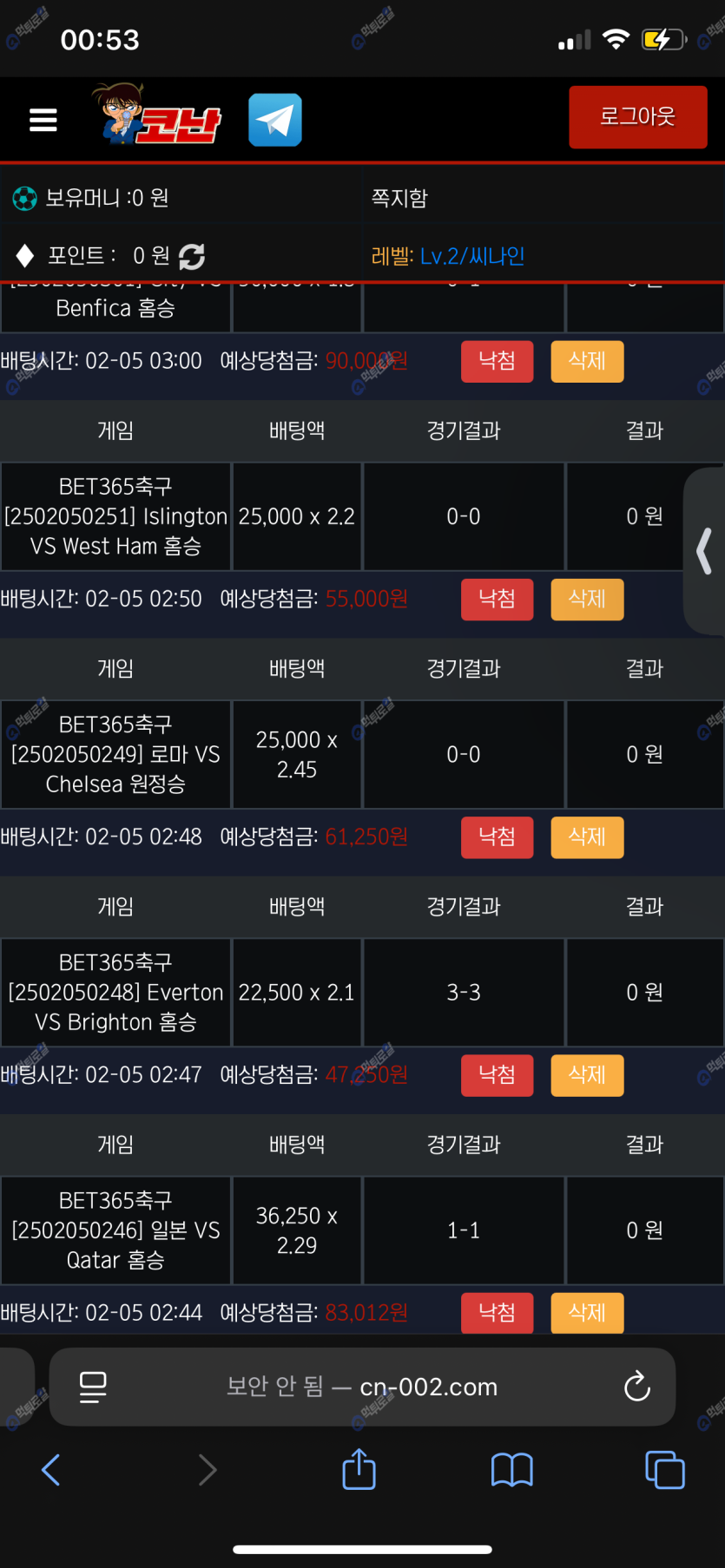The height and width of the screenshot is (1568, 725).
Task: Open the Telegram channel icon
Action: coord(275,120)
